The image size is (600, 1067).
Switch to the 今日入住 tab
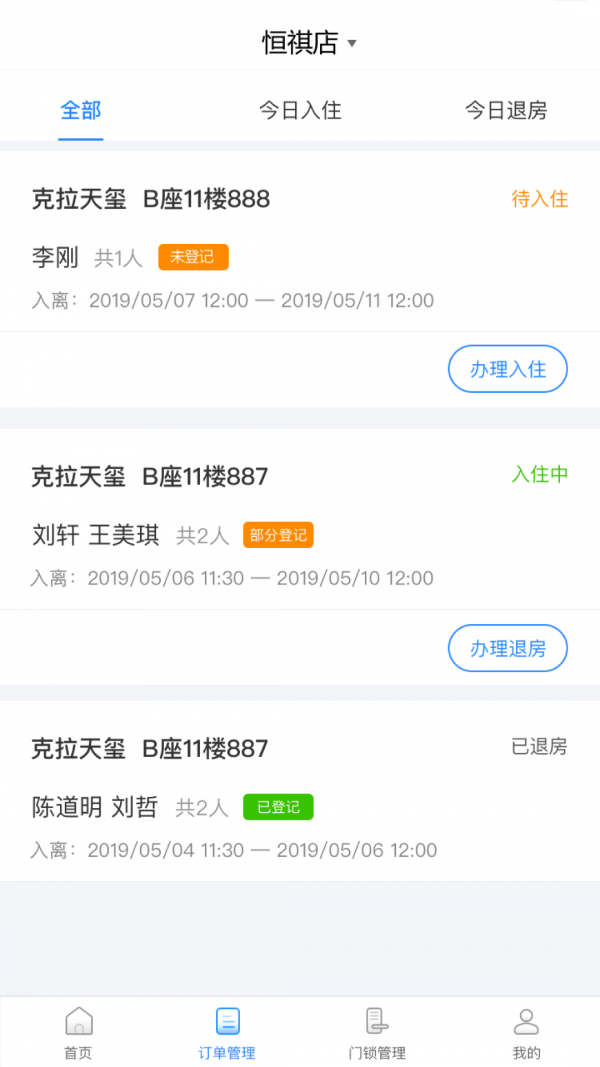click(x=300, y=110)
